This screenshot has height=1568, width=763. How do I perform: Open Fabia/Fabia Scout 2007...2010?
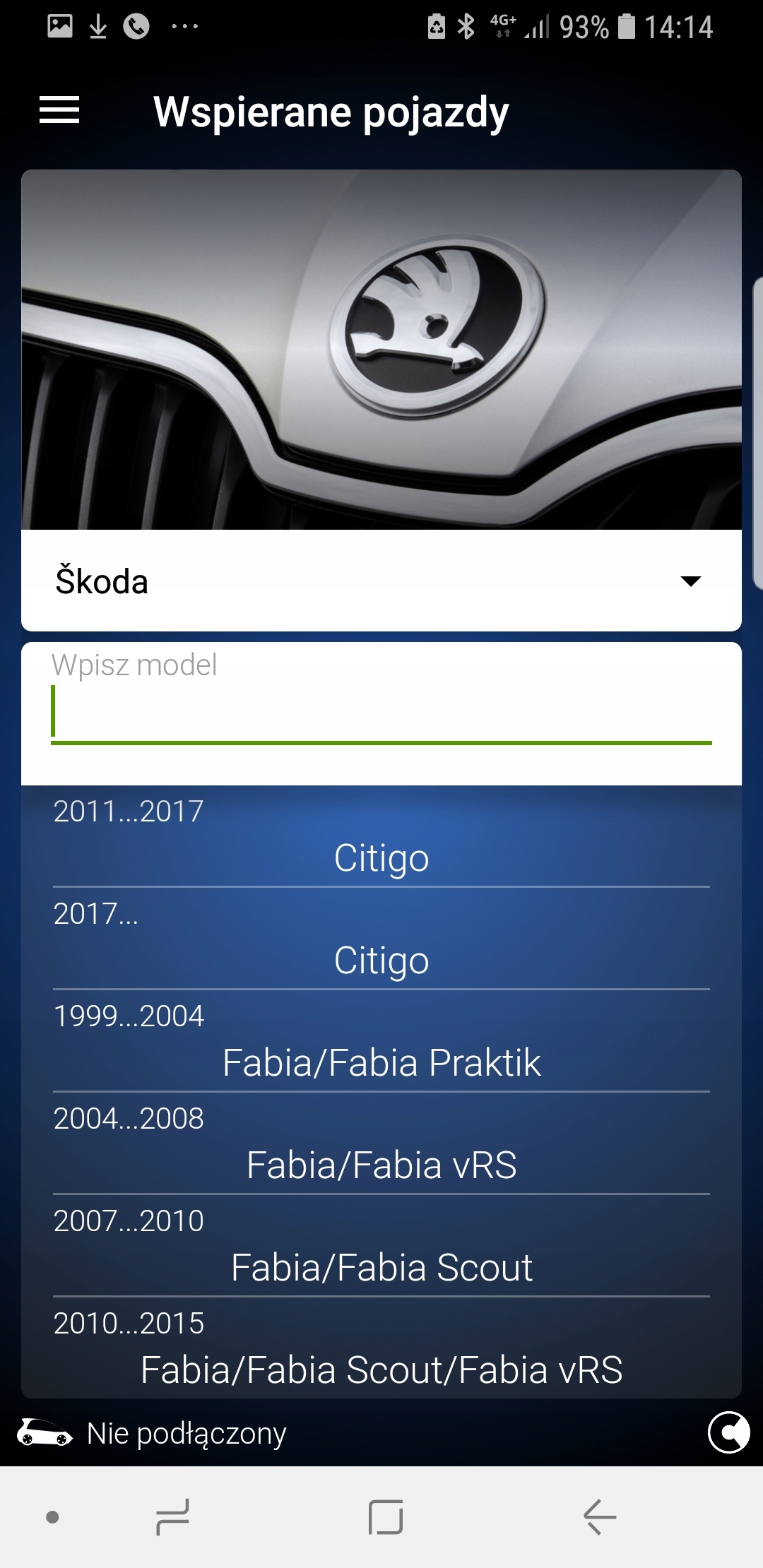click(381, 1246)
